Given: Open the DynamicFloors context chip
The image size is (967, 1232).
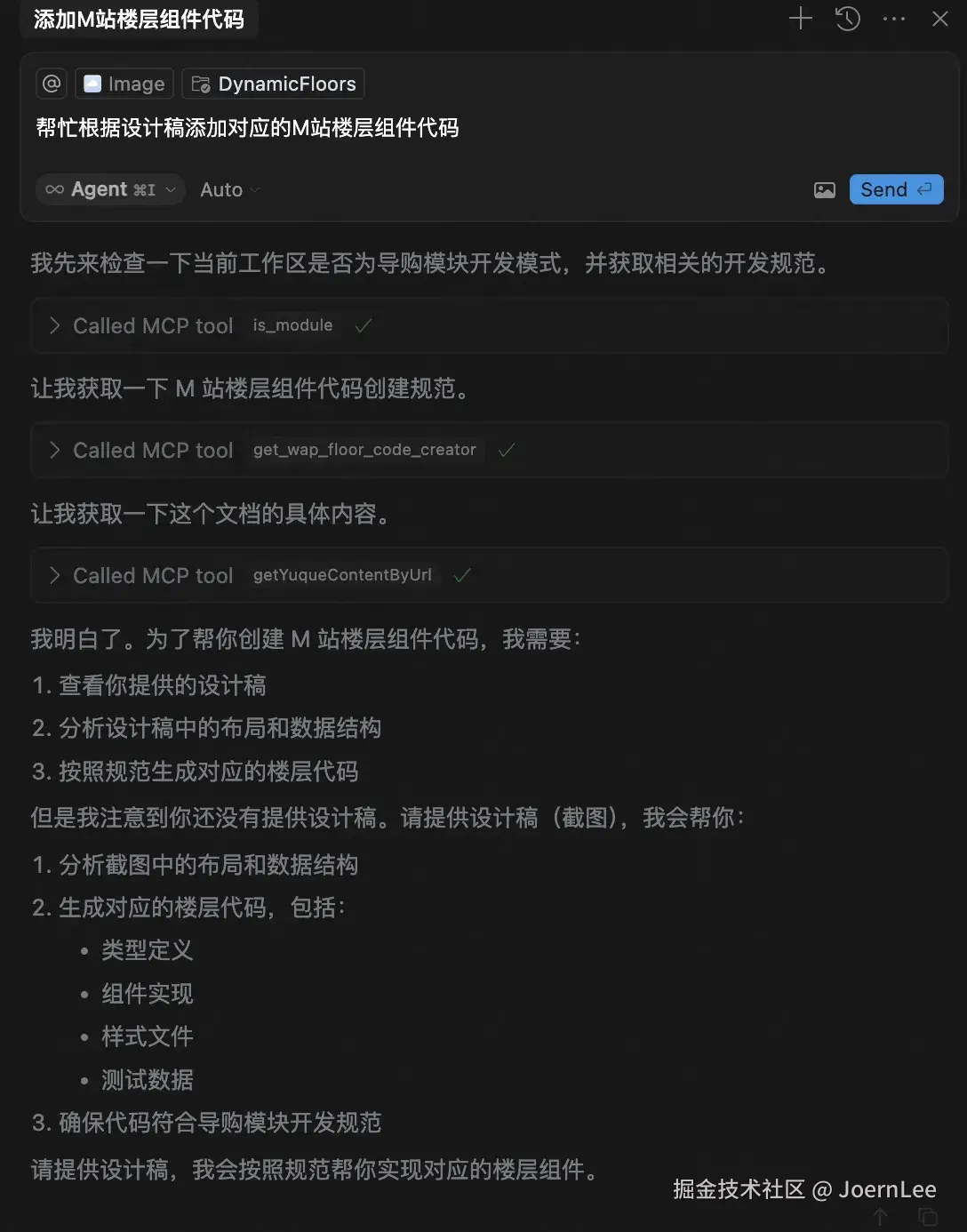Looking at the screenshot, I should click(274, 84).
